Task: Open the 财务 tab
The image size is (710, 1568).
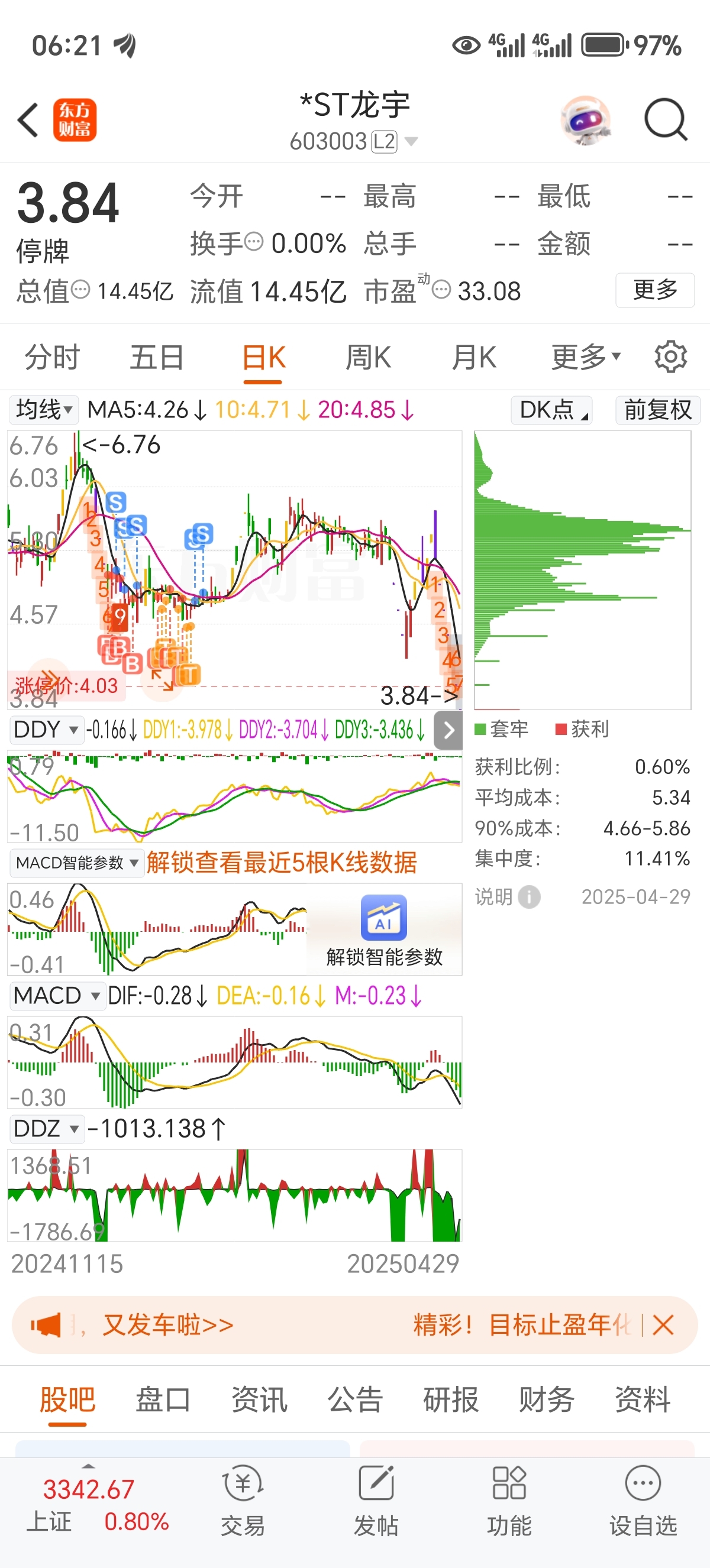Action: pos(547,1399)
